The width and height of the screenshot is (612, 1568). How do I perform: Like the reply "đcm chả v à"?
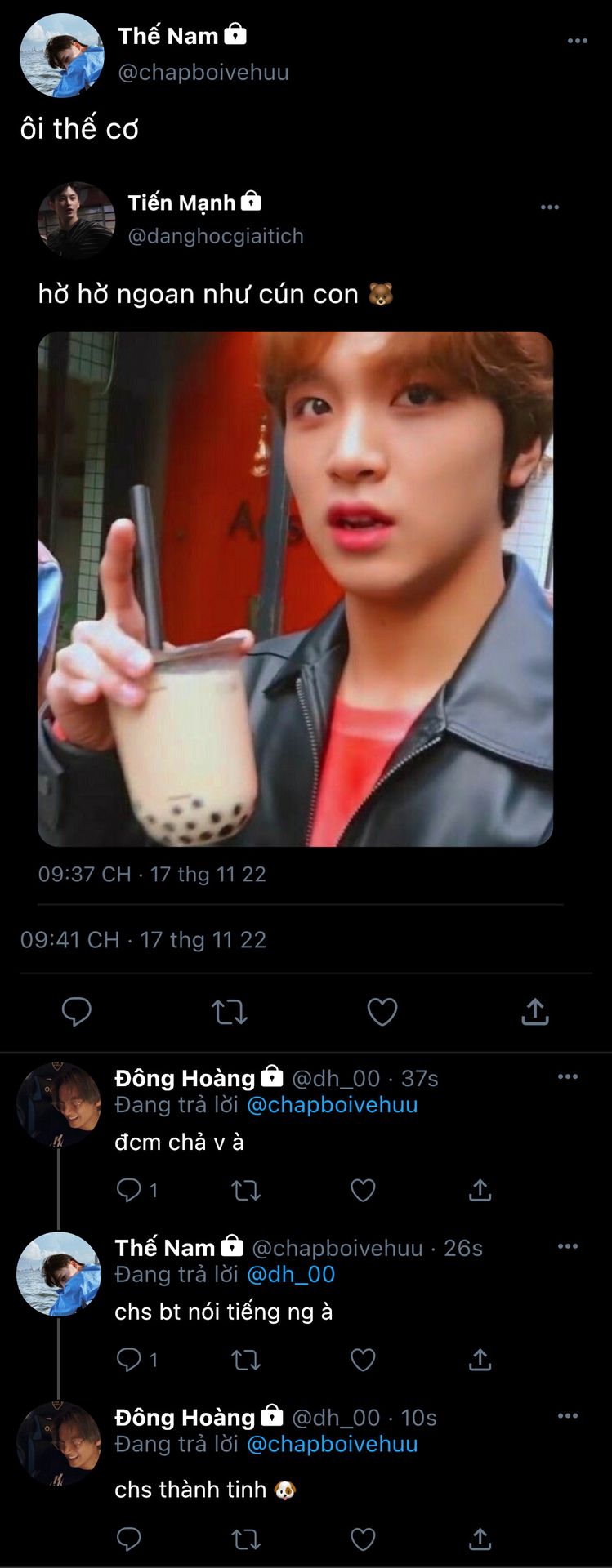[x=363, y=1191]
